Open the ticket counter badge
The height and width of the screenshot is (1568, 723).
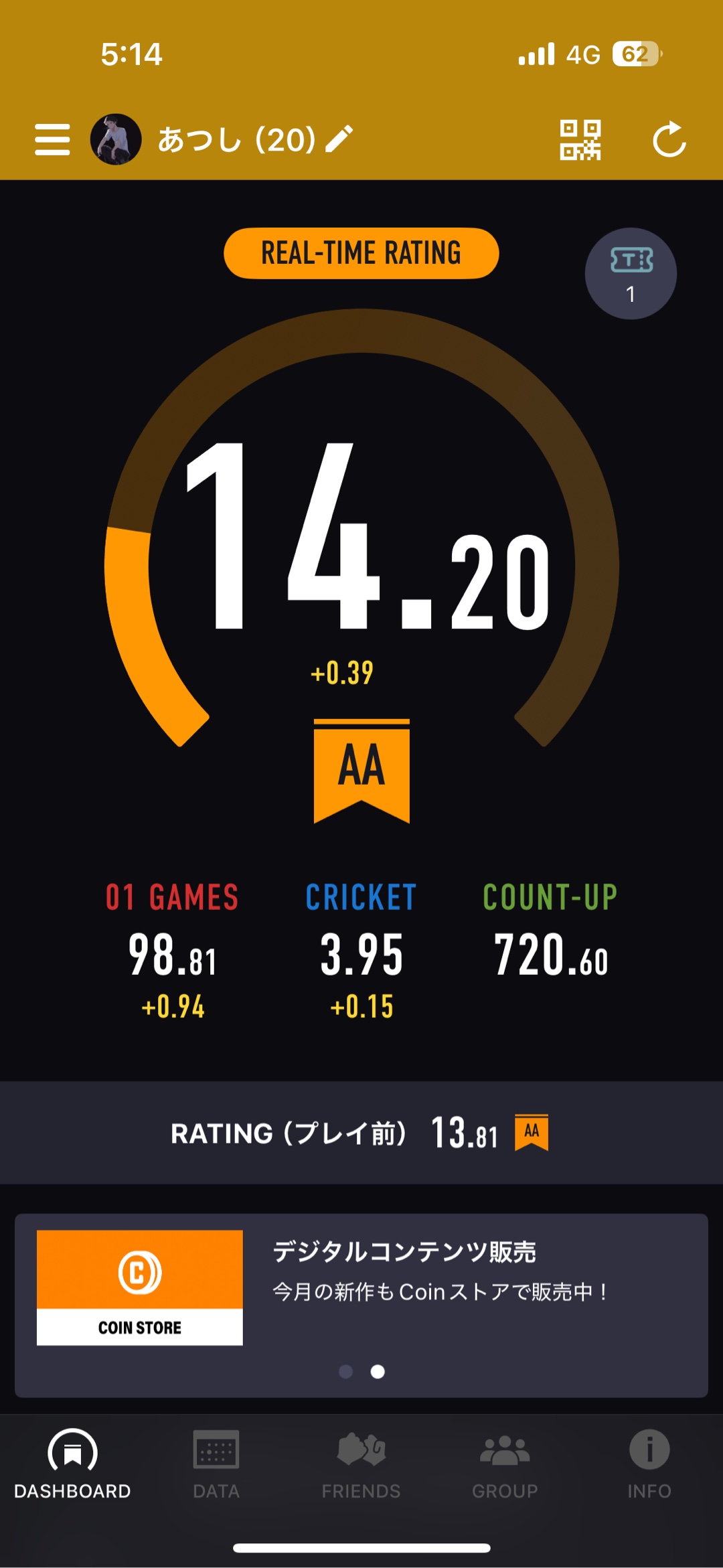click(630, 274)
